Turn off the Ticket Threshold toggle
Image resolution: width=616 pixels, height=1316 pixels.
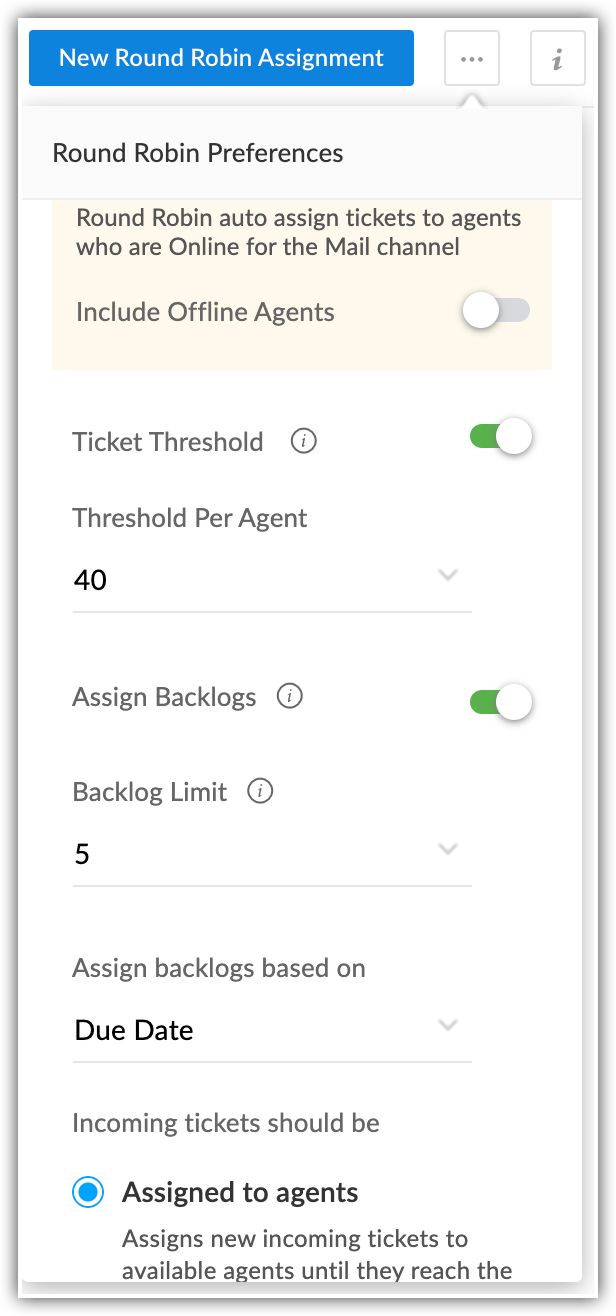click(501, 438)
